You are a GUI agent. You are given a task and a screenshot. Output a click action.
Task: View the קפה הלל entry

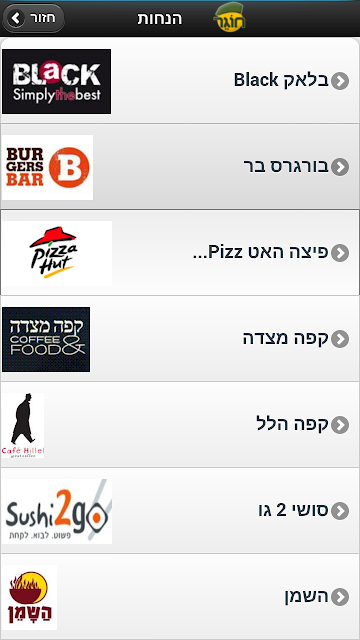(180, 425)
